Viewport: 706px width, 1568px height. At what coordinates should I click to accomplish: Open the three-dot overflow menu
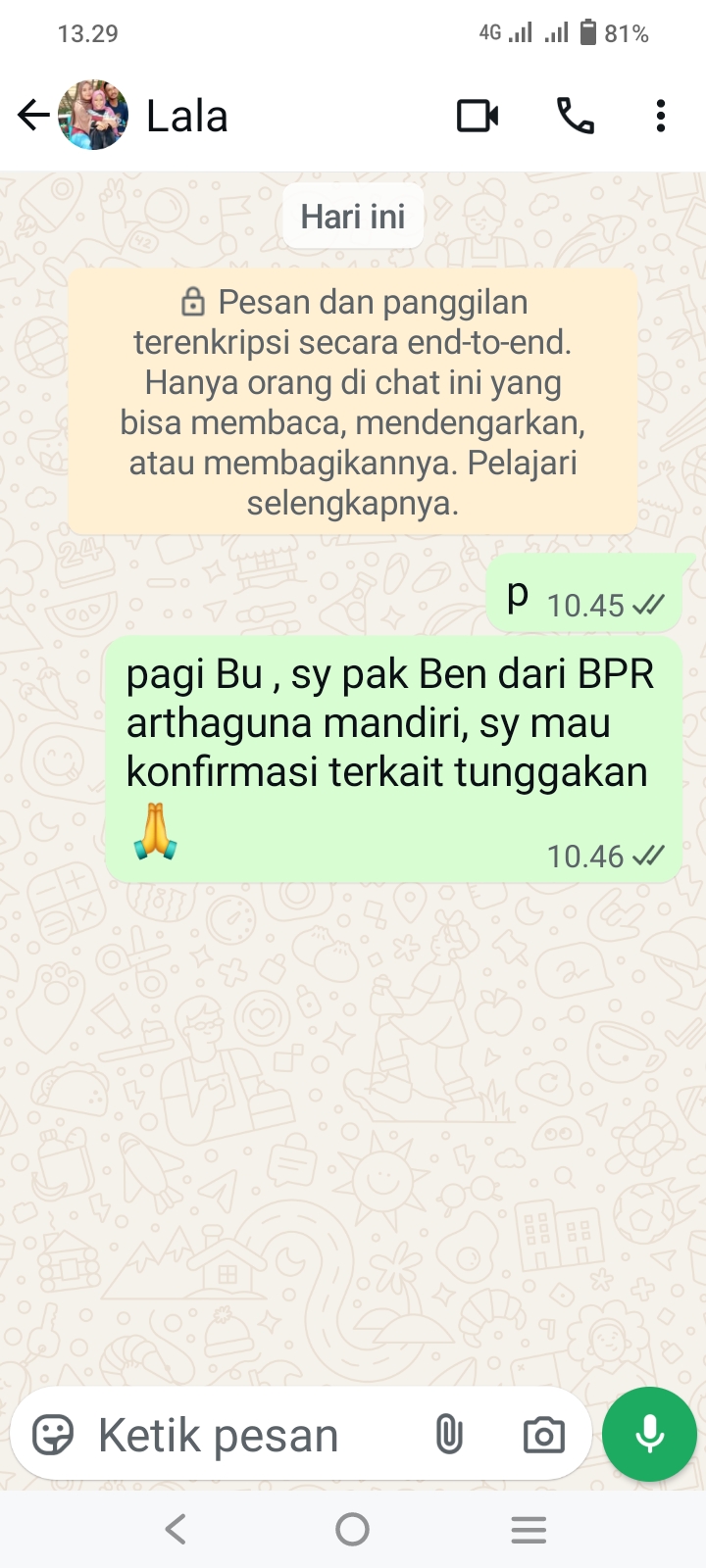pos(661,117)
